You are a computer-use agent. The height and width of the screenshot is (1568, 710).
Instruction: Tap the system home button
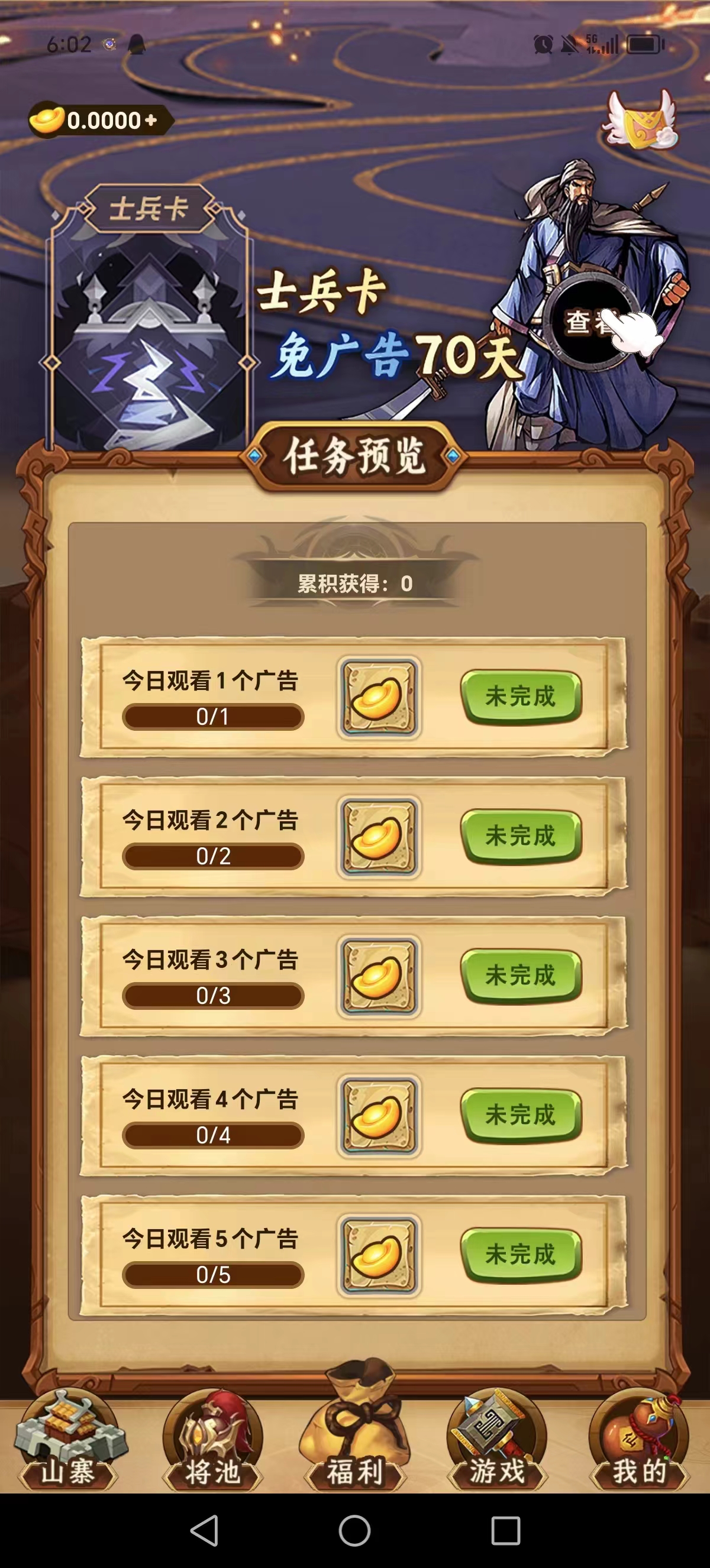(x=355, y=1530)
